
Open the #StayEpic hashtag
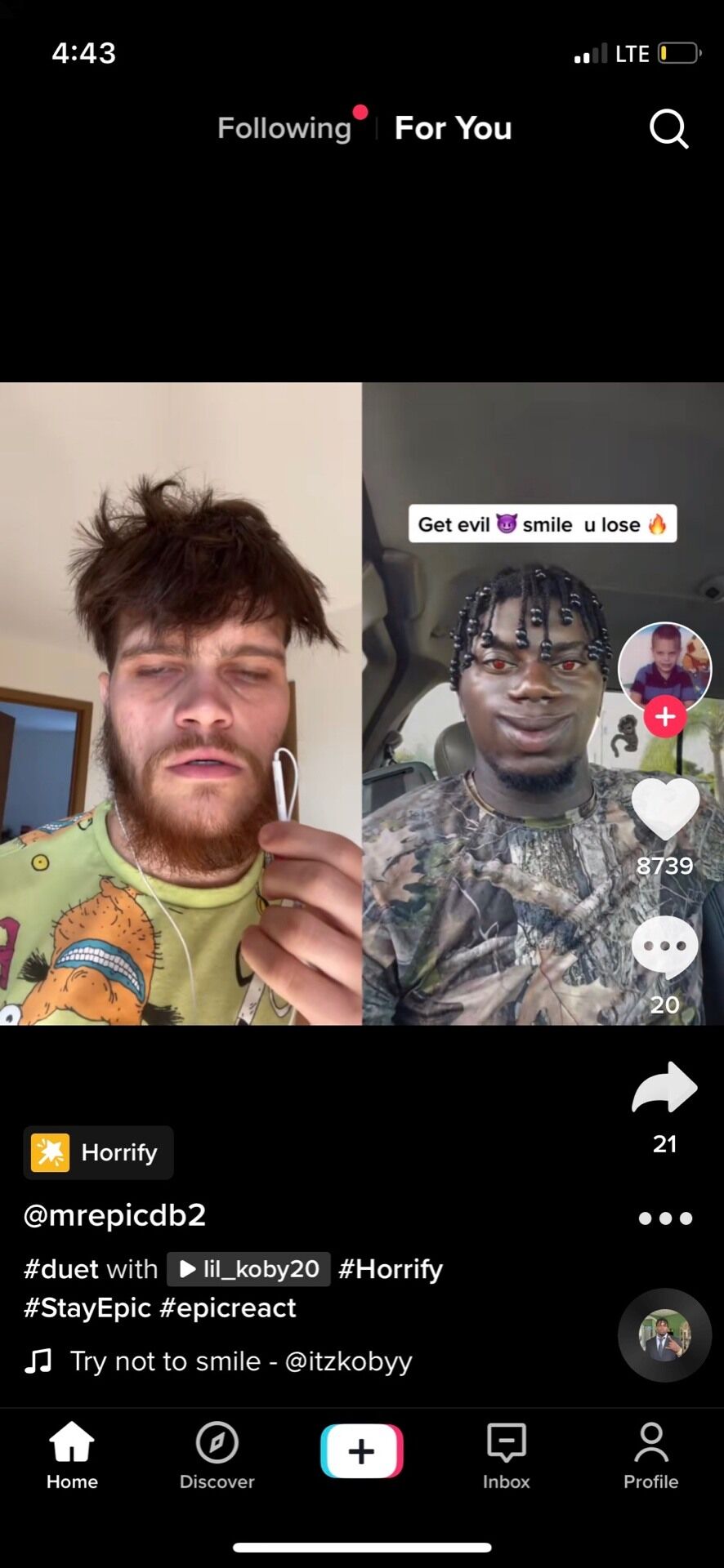(x=87, y=1307)
